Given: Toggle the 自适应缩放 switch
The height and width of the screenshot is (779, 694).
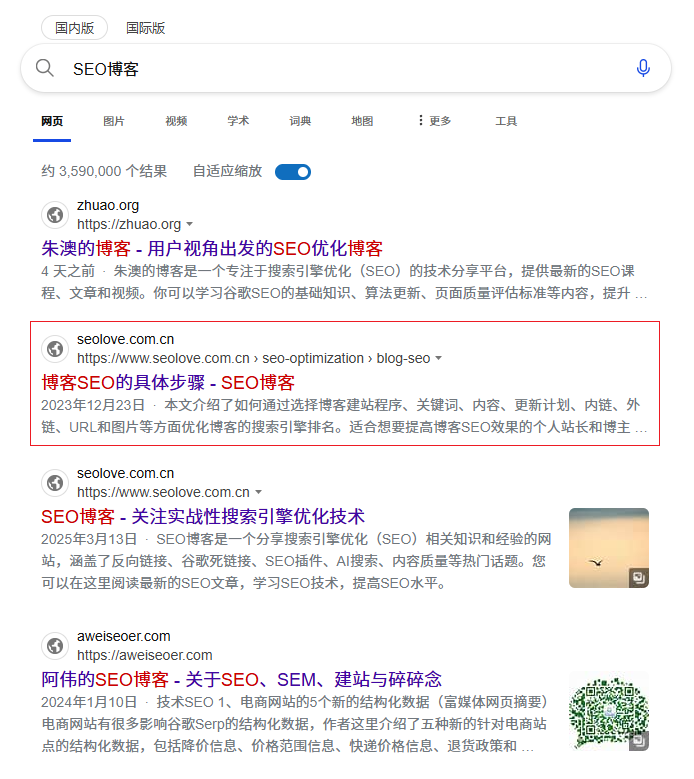Looking at the screenshot, I should click(x=293, y=172).
